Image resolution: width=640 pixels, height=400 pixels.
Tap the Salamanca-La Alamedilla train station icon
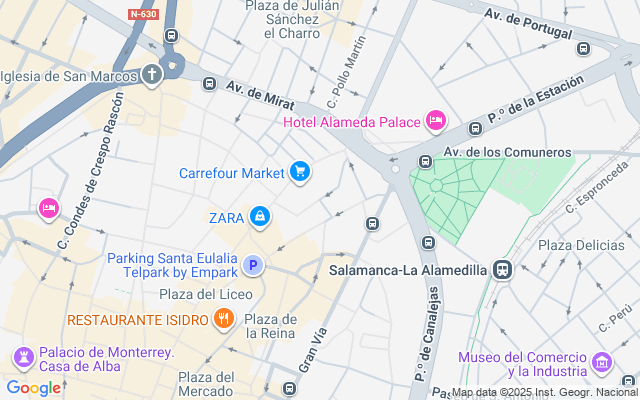[x=502, y=270]
